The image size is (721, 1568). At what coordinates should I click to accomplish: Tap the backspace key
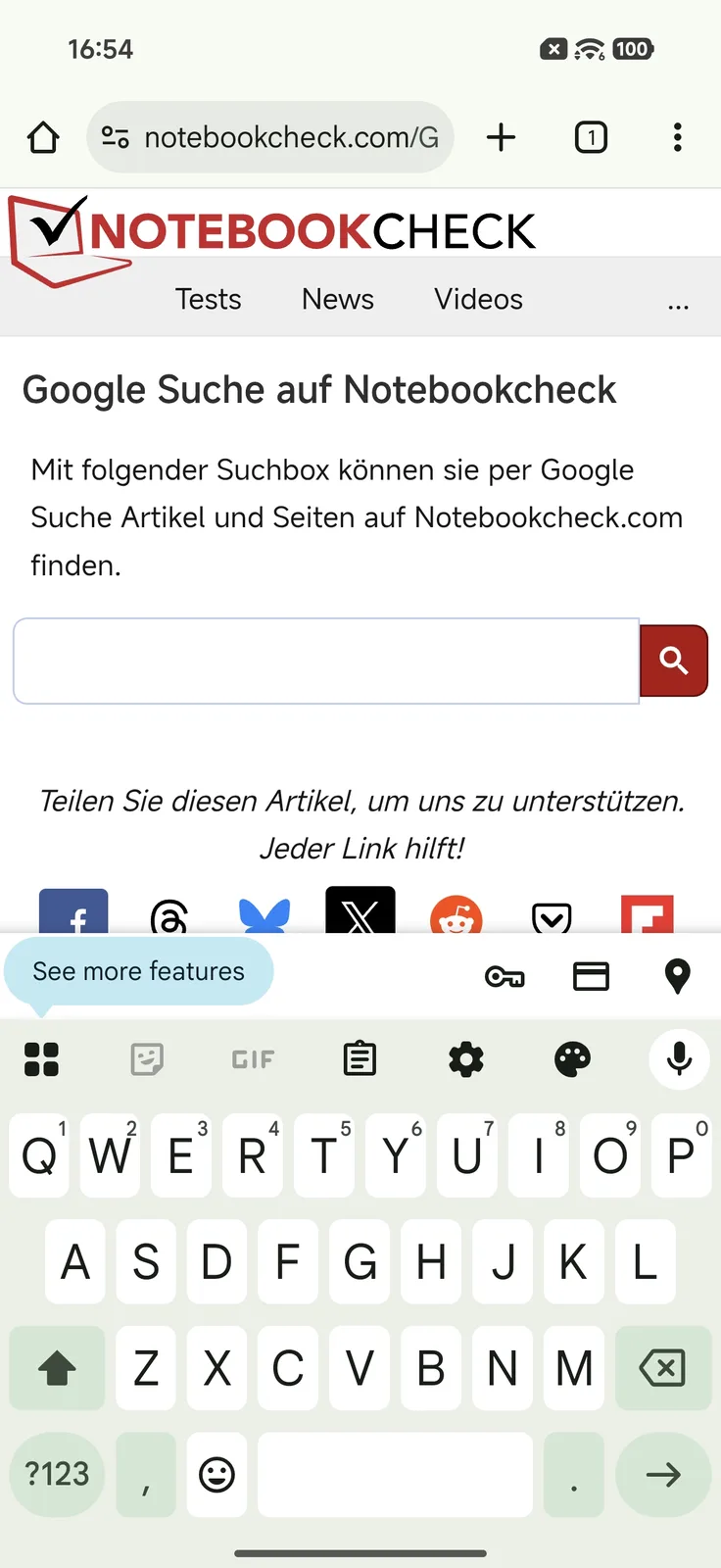point(663,1367)
